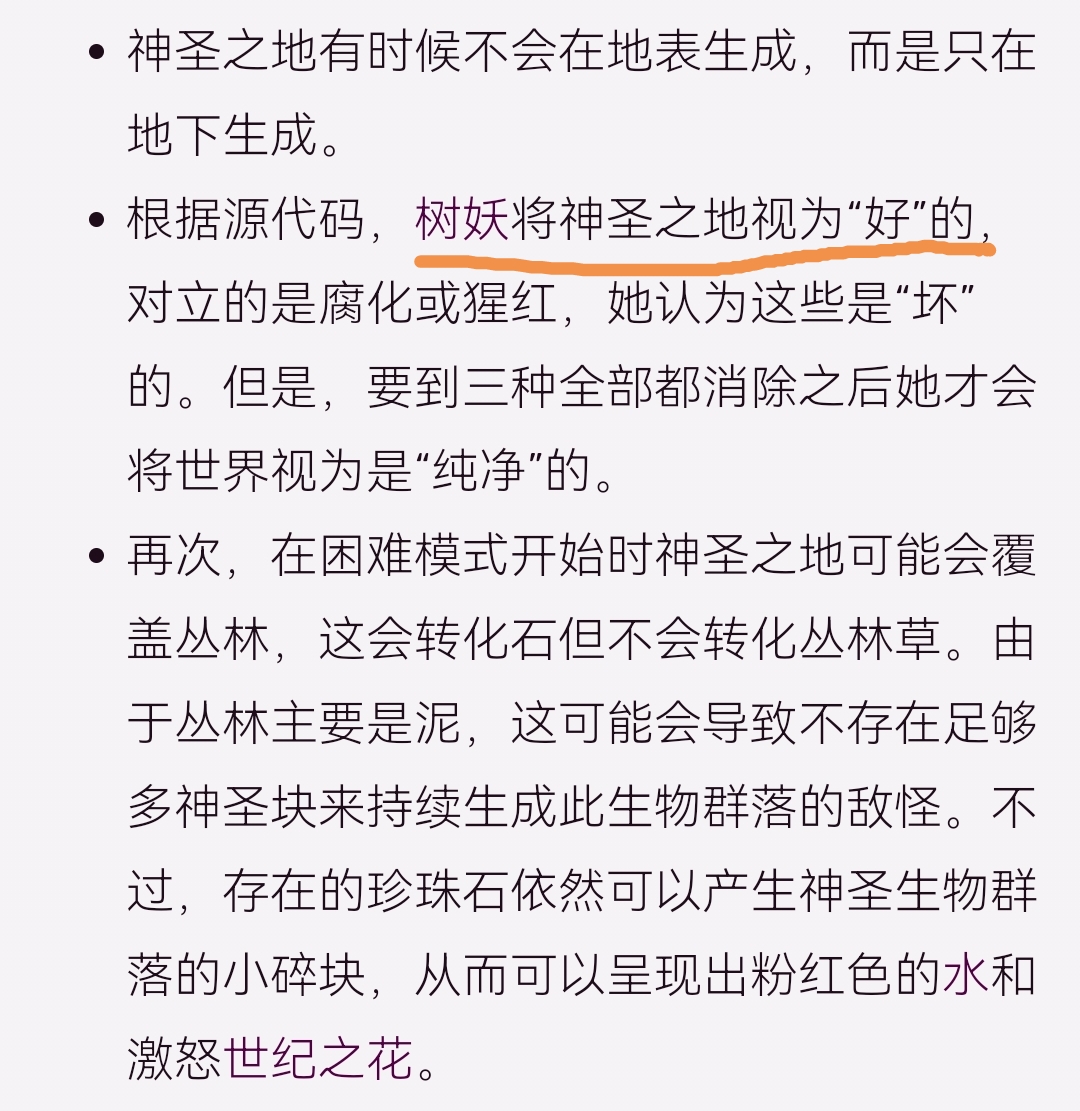Open the 水 link
Viewport: 1080px width, 1111px height.
(965, 972)
